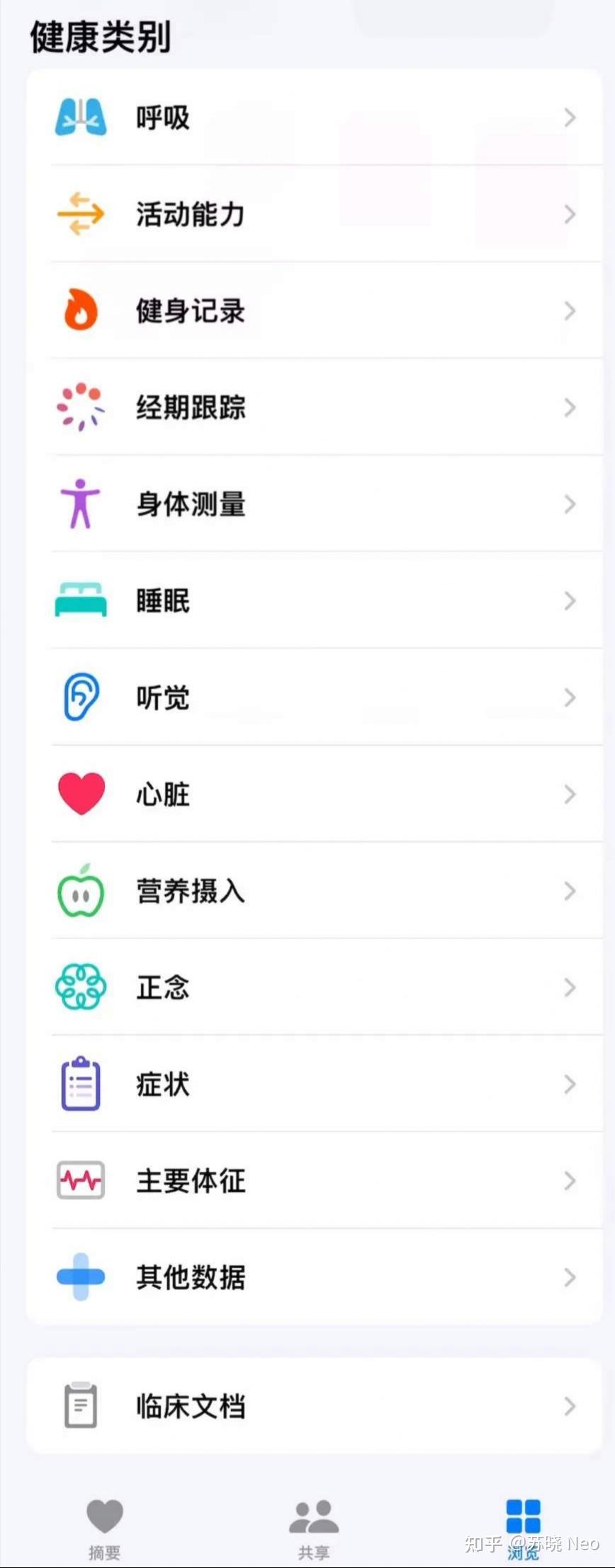Viewport: 615px width, 1568px height.
Task: Tap the ear icon for 听觉
Action: (x=81, y=698)
